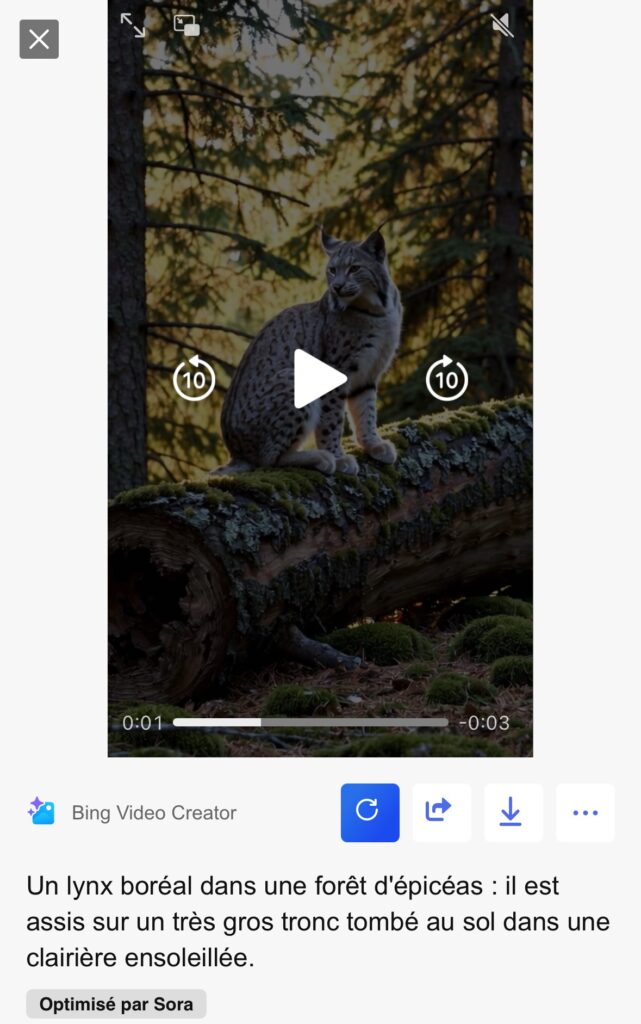Regenerate the video
This screenshot has height=1024, width=641.
(x=369, y=812)
